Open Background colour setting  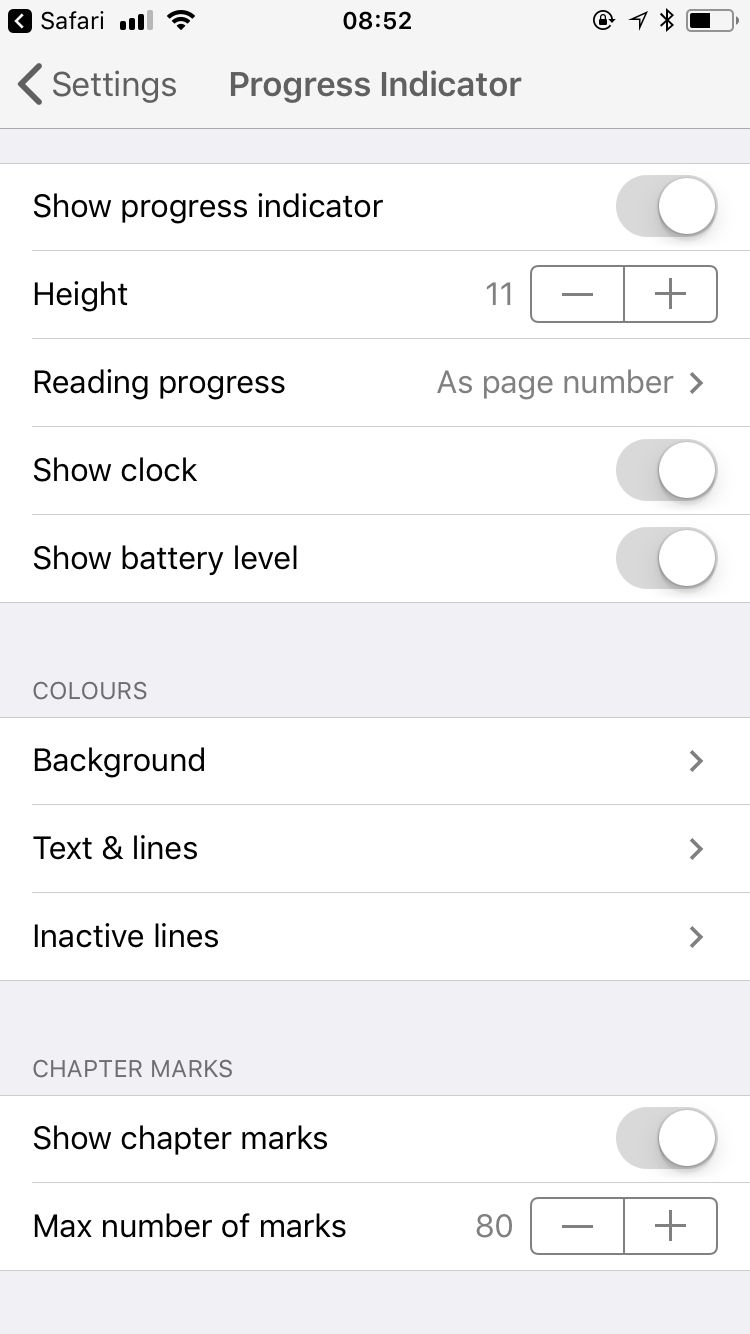[375, 761]
